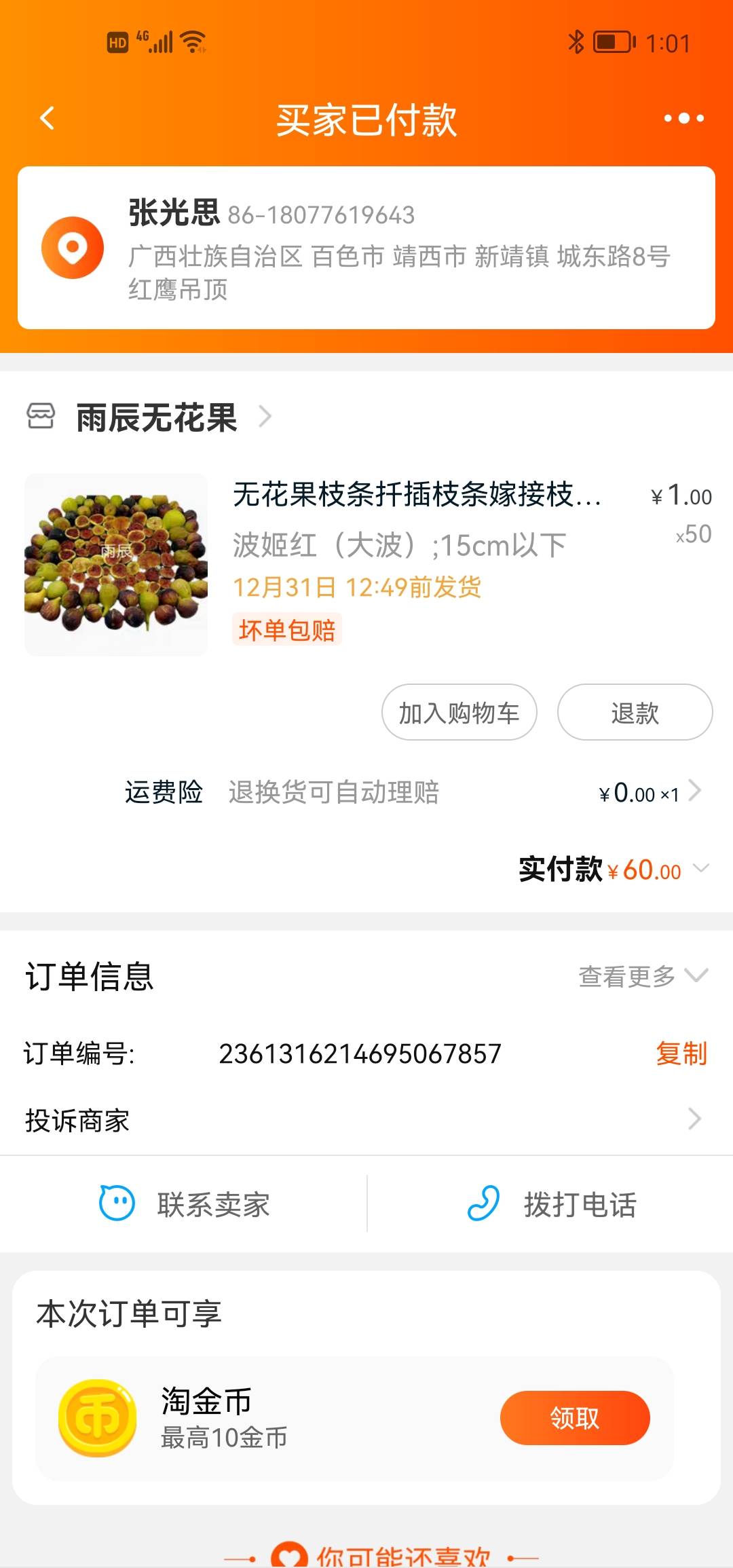Open the 无花果枝条 product image
The width and height of the screenshot is (733, 1568).
point(116,565)
